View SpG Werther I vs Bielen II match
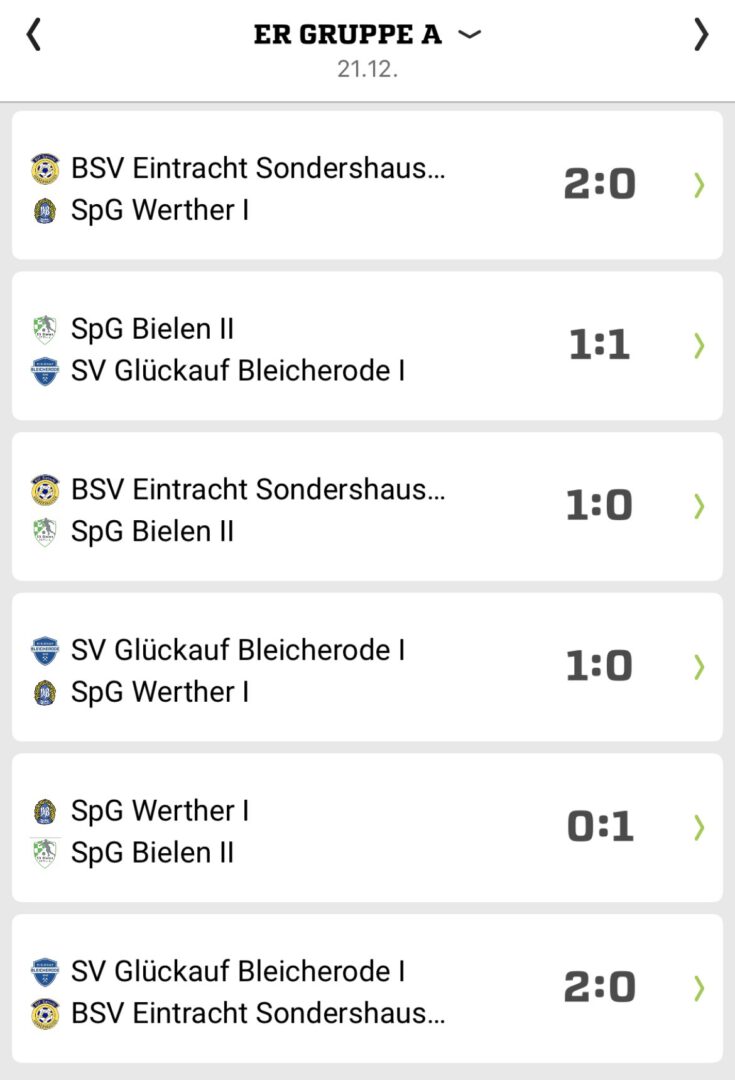Viewport: 735px width, 1080px height. [367, 828]
